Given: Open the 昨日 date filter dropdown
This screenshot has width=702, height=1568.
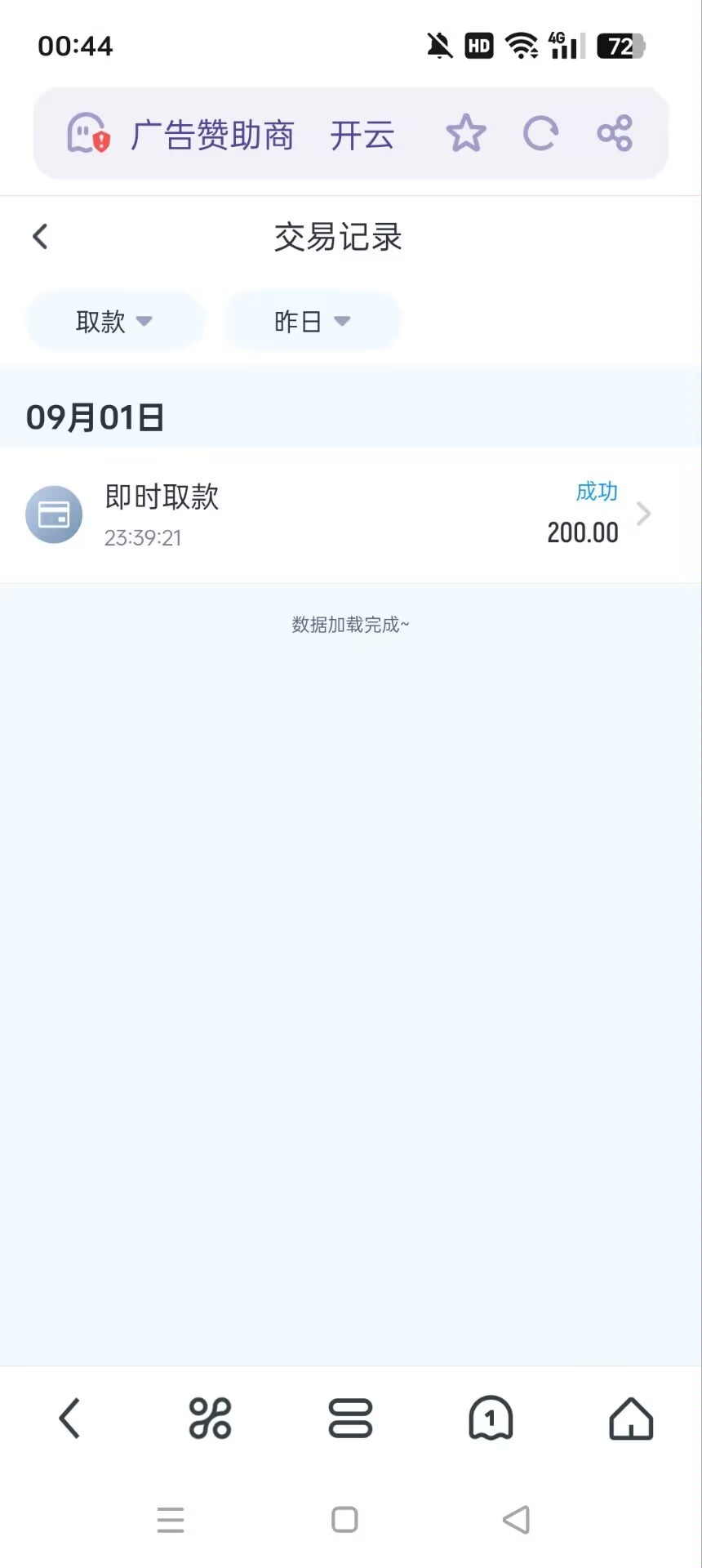Looking at the screenshot, I should (312, 321).
